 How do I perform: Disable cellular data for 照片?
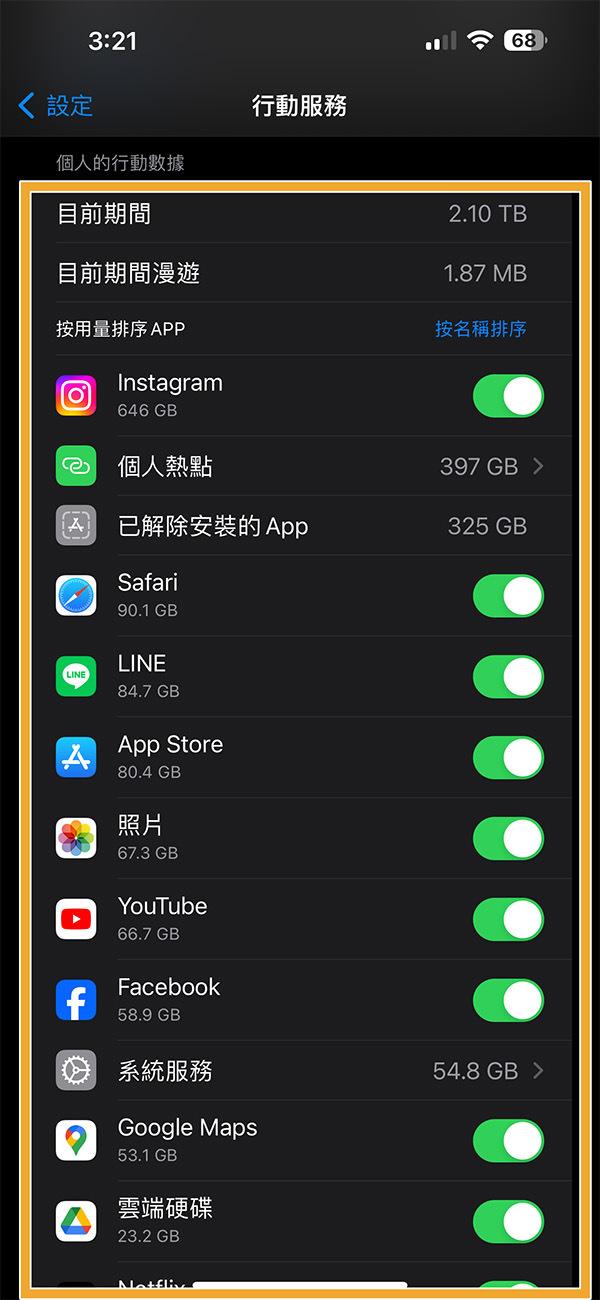click(x=508, y=839)
